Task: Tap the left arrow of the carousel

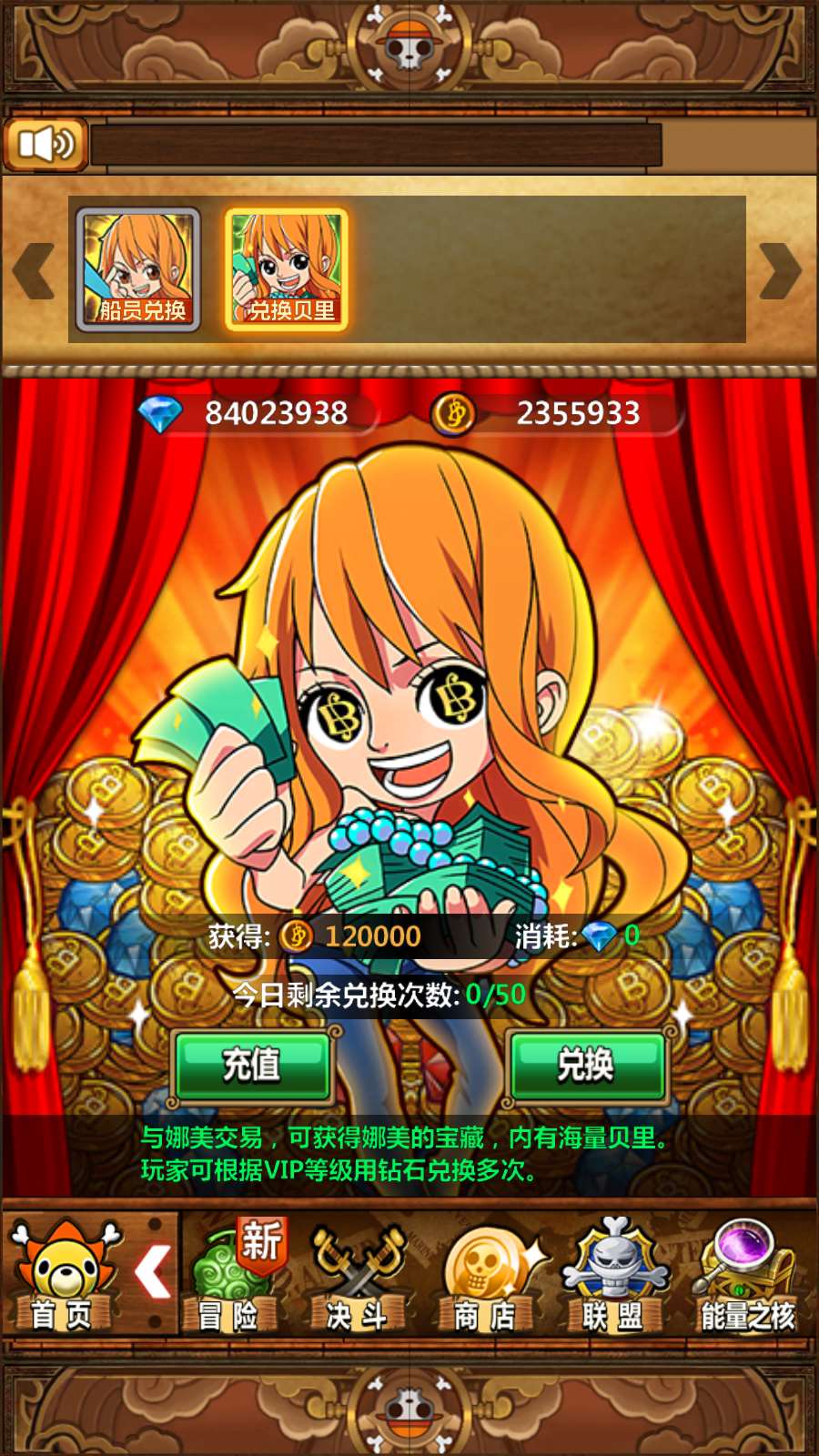Action: pos(34,270)
